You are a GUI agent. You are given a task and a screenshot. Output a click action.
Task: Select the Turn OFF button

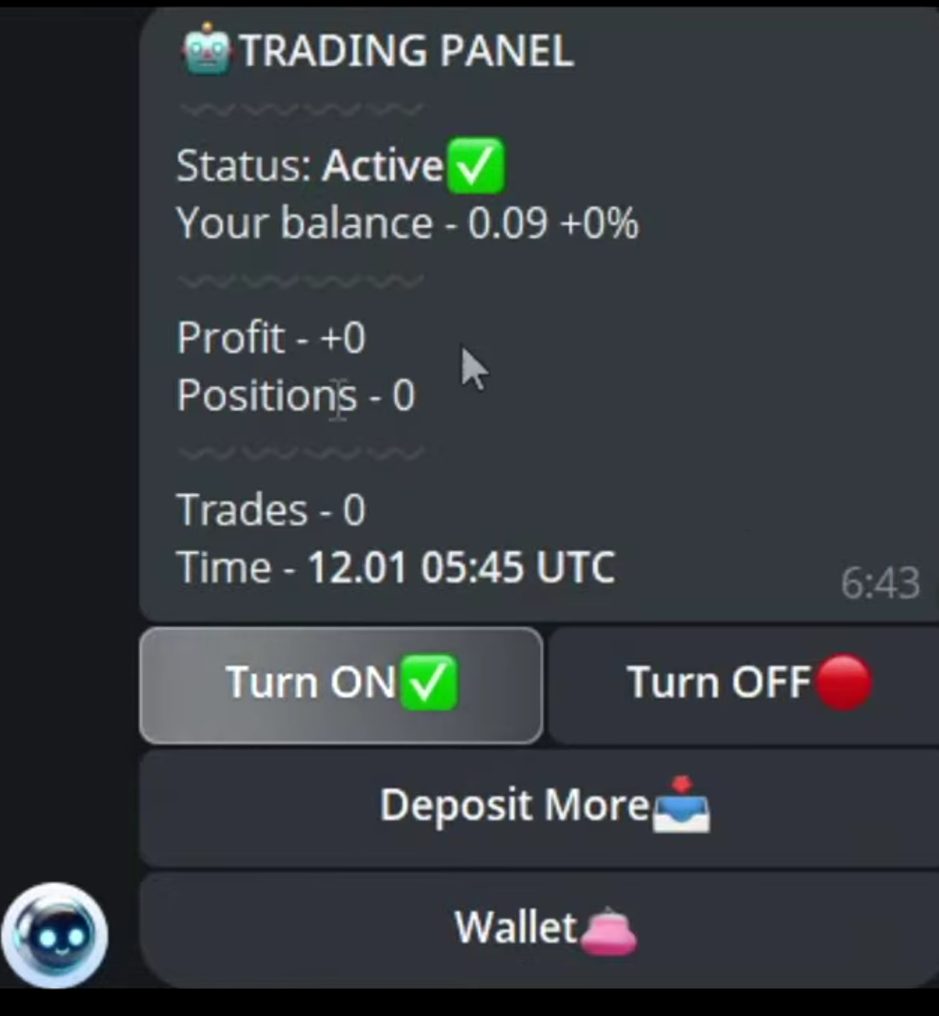pyautogui.click(x=745, y=685)
